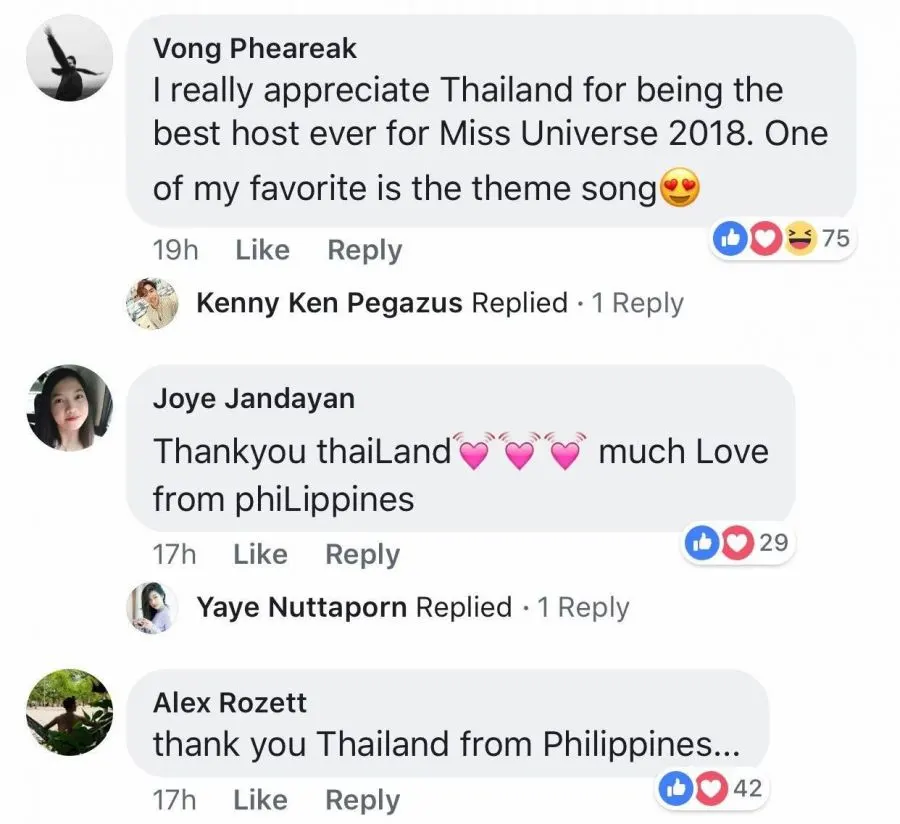Open Vong Pheareak's profile name
The width and height of the screenshot is (900, 824).
[x=254, y=47]
